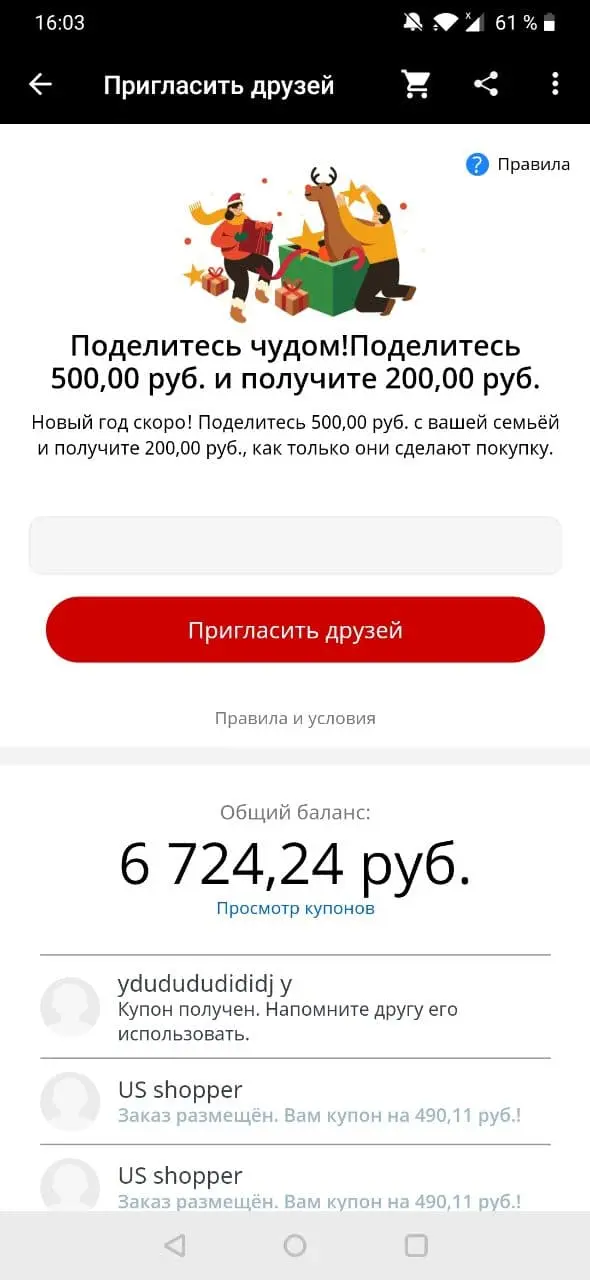Open the shopping cart

416,85
